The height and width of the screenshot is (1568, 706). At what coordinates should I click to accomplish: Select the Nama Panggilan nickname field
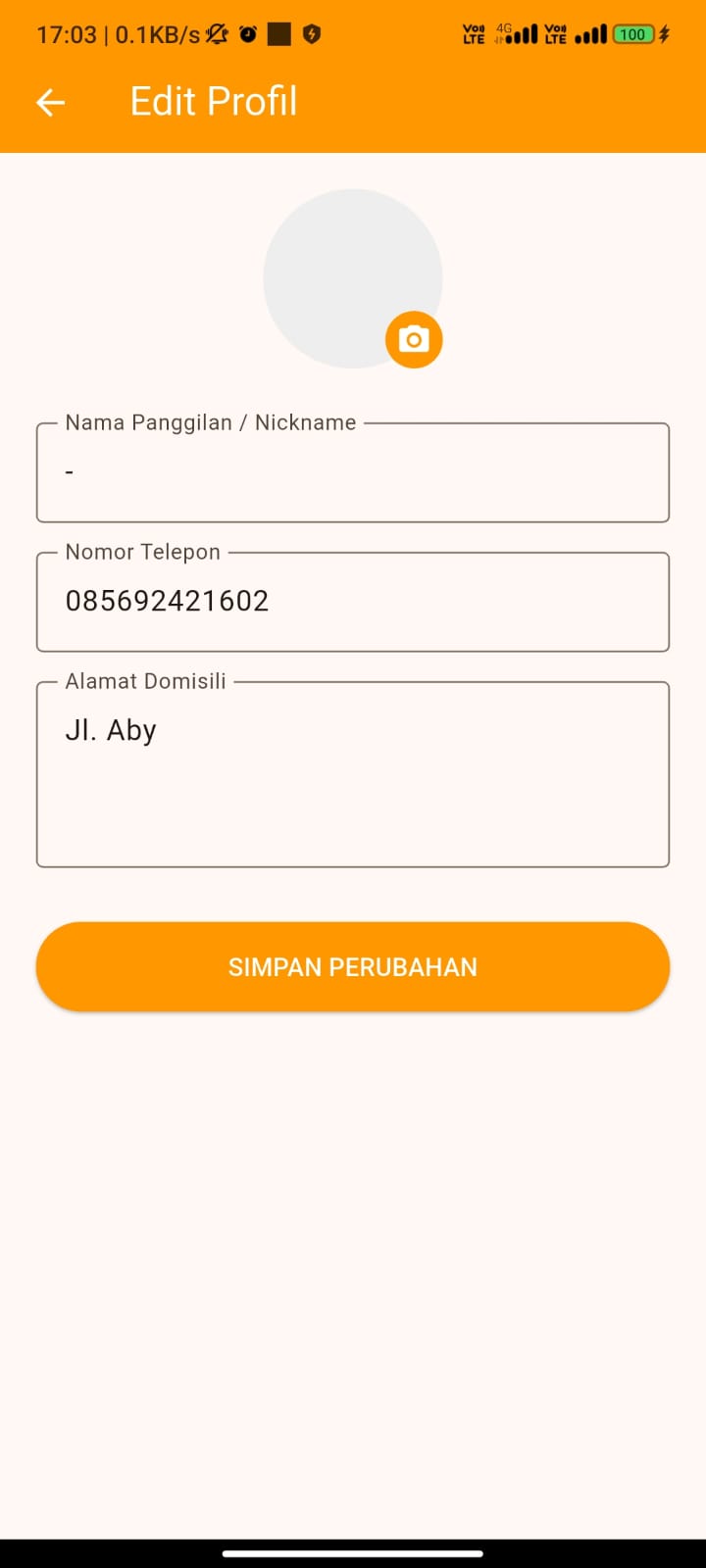(x=353, y=471)
